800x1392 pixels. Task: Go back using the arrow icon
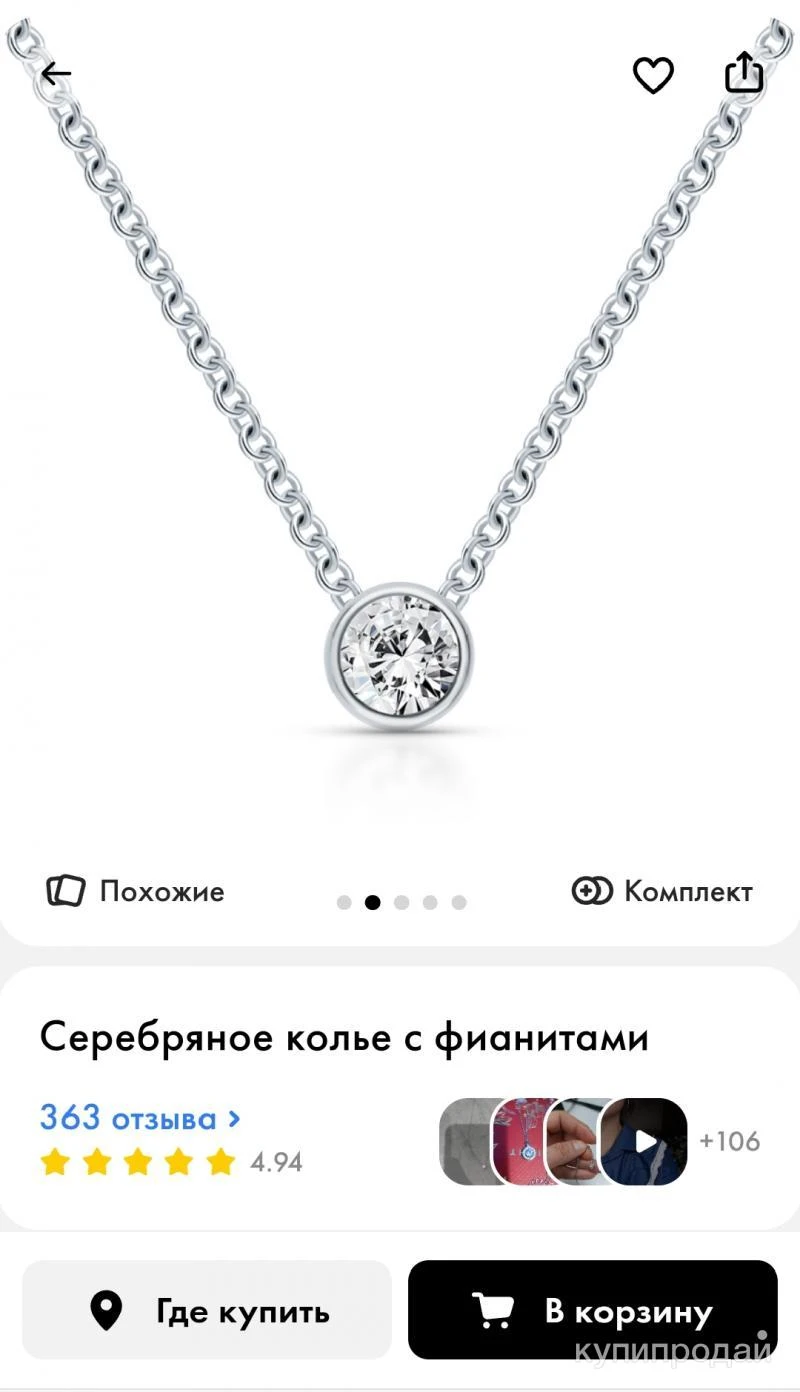click(56, 74)
